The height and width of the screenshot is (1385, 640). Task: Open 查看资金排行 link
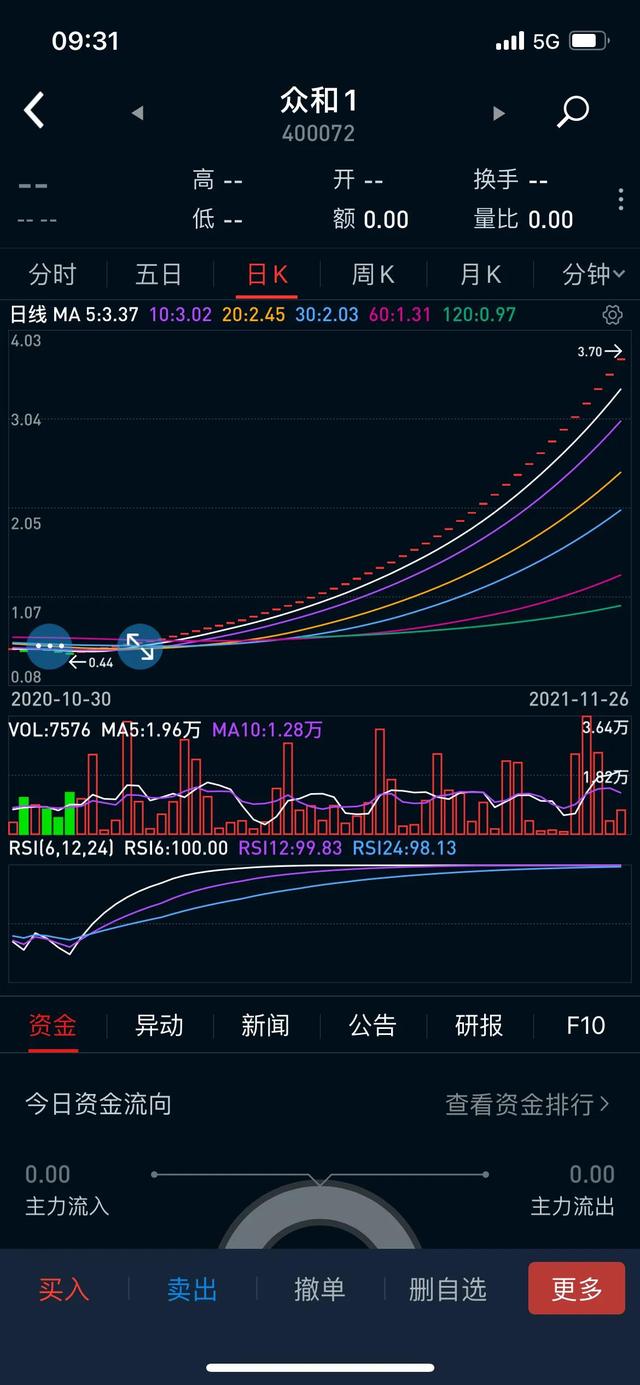527,1104
